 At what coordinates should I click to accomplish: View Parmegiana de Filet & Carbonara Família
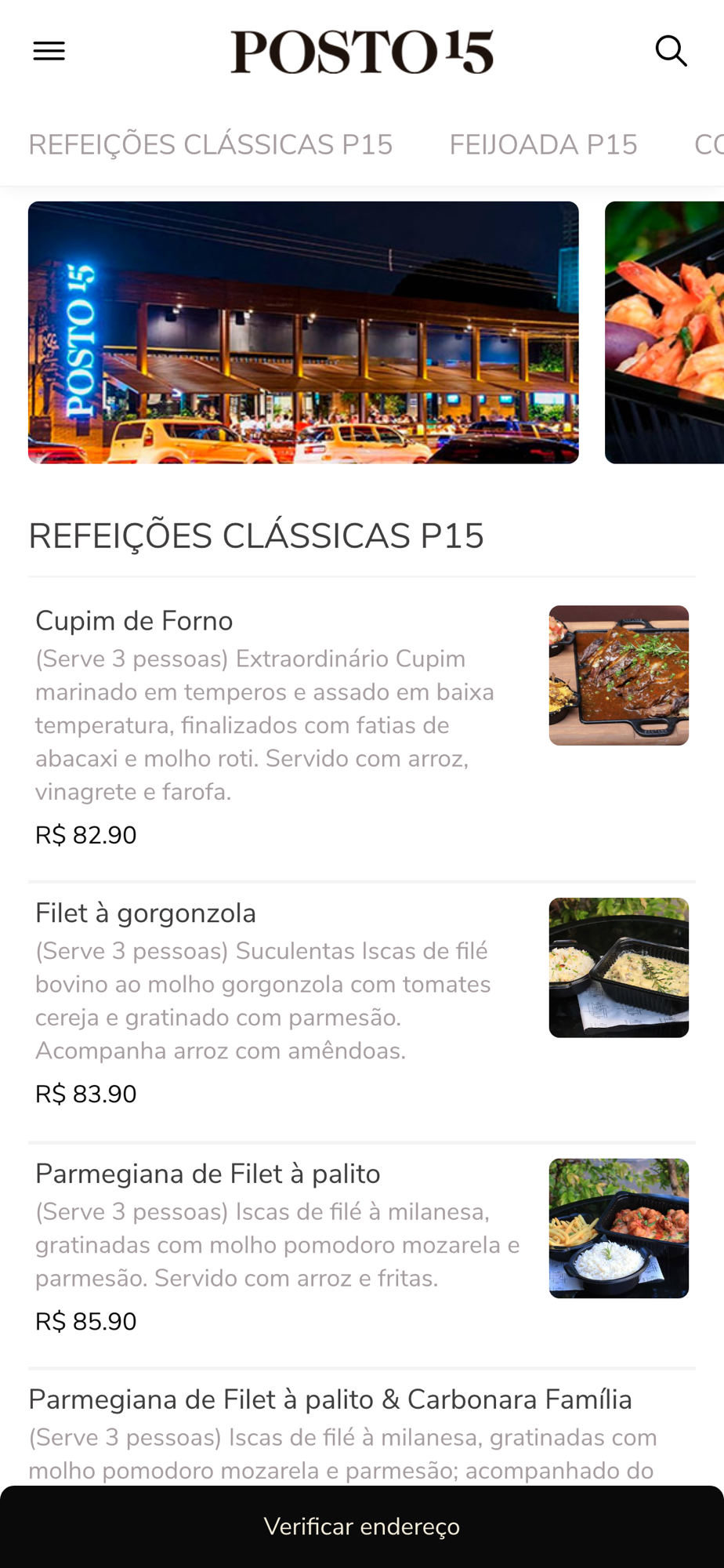pos(330,1400)
